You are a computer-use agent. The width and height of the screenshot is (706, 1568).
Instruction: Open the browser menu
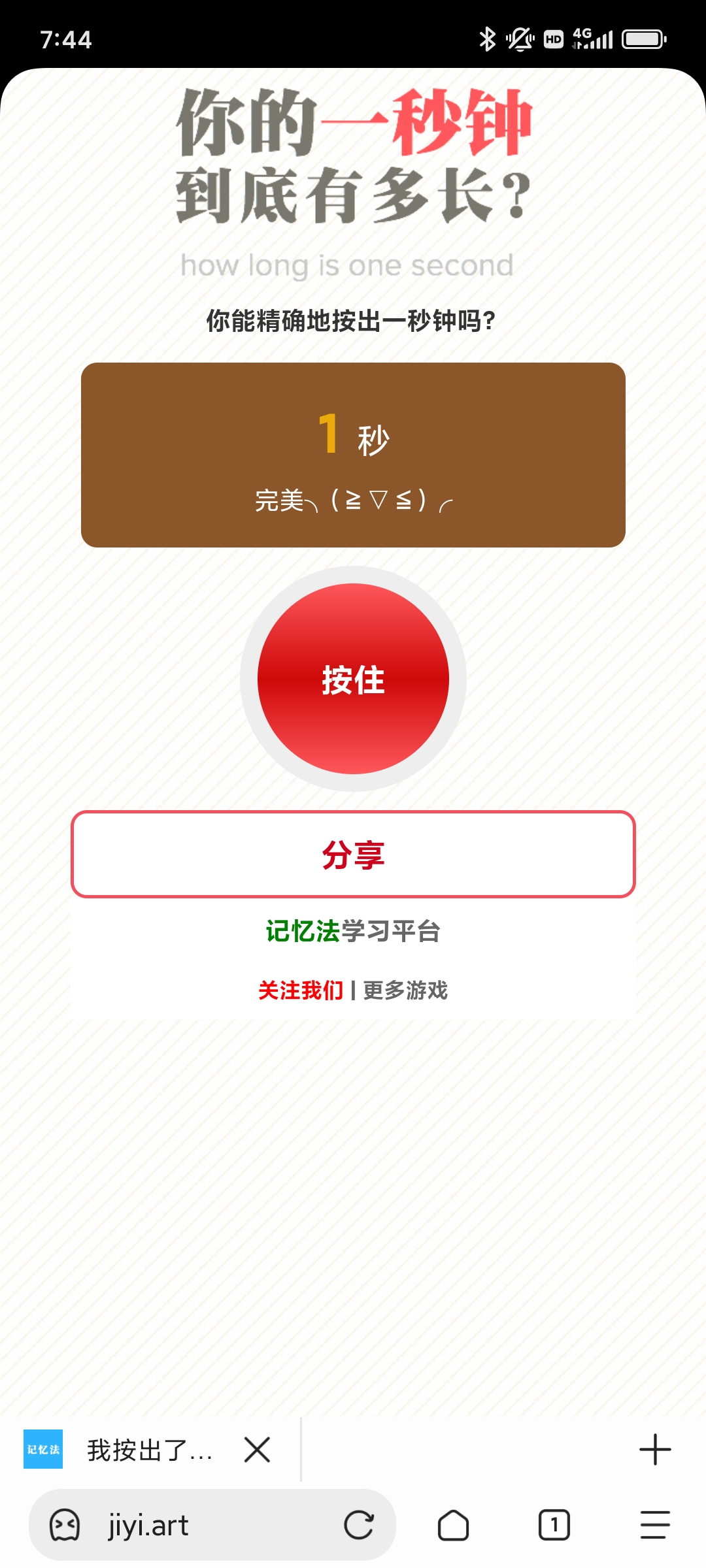pyautogui.click(x=655, y=1526)
